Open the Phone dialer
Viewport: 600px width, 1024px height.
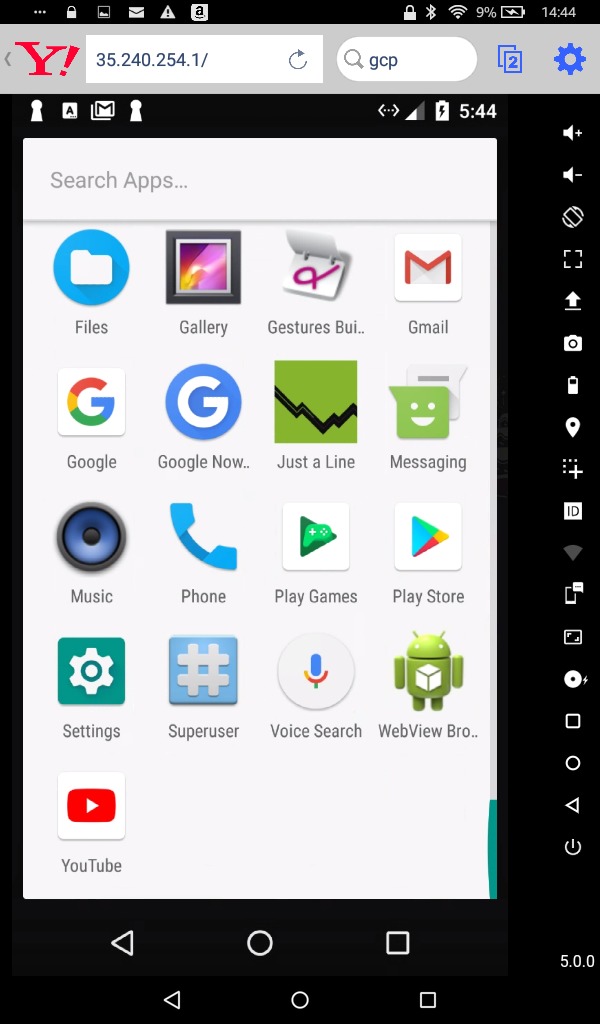tap(203, 552)
